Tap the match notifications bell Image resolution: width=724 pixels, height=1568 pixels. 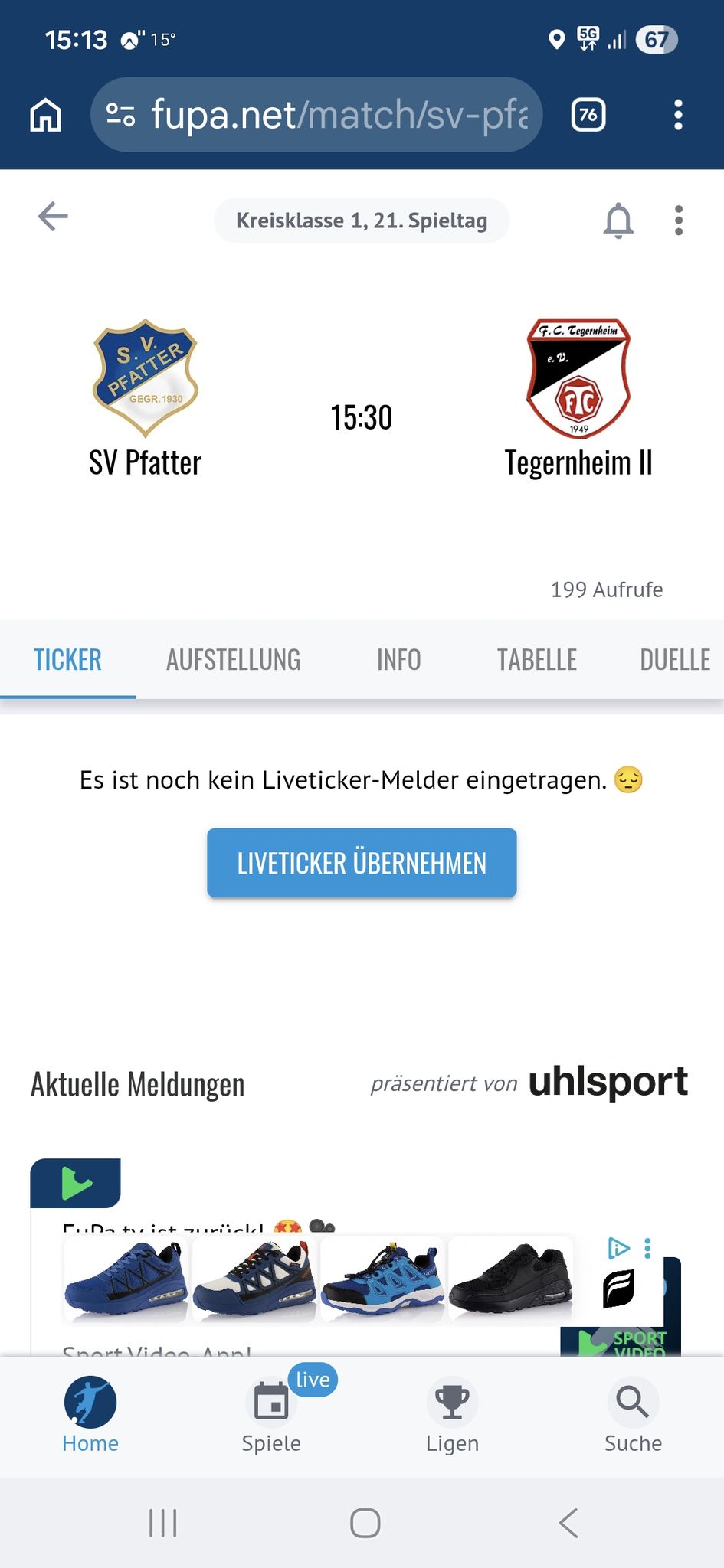(618, 221)
